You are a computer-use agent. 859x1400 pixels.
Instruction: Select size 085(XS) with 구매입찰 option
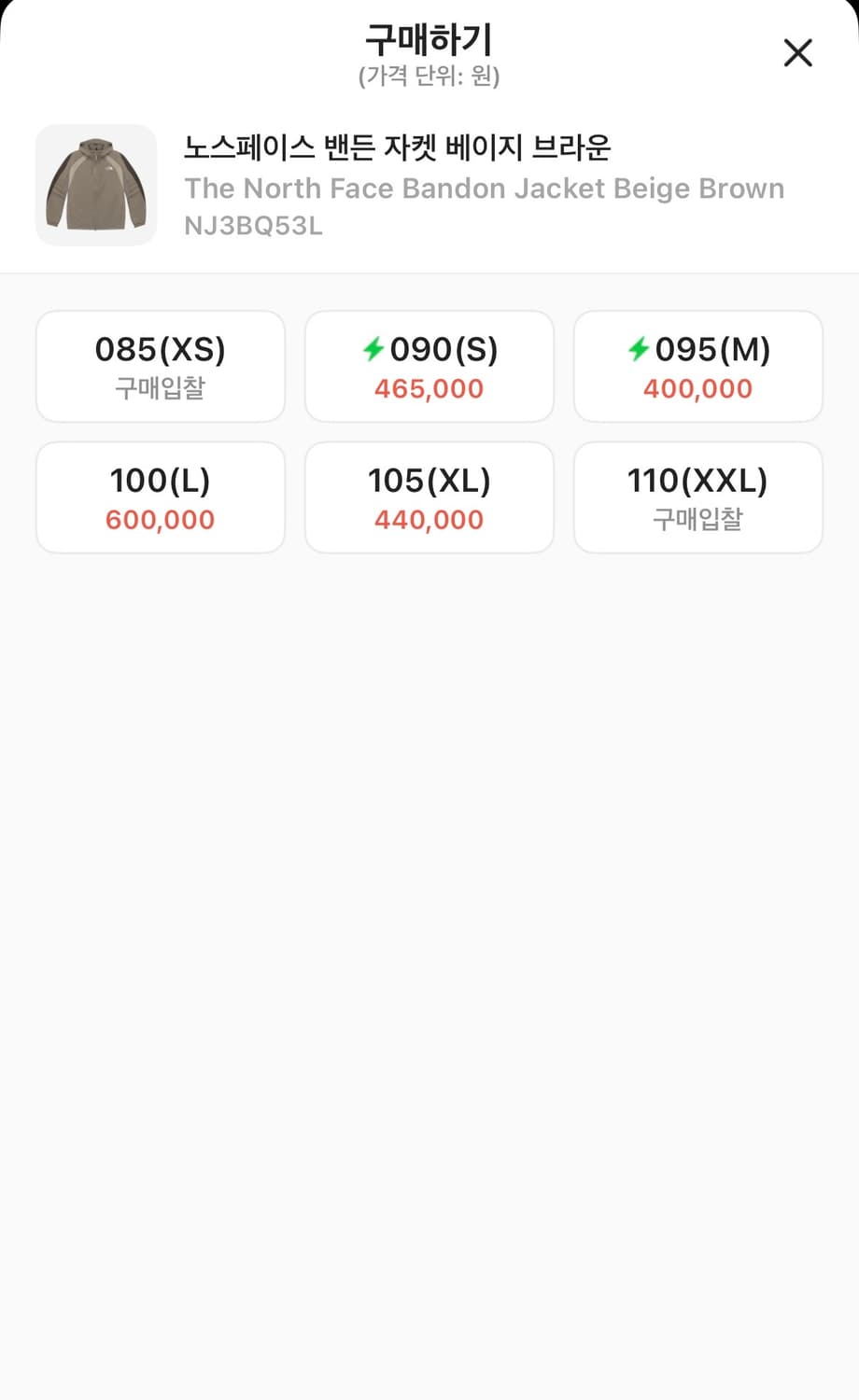160,366
